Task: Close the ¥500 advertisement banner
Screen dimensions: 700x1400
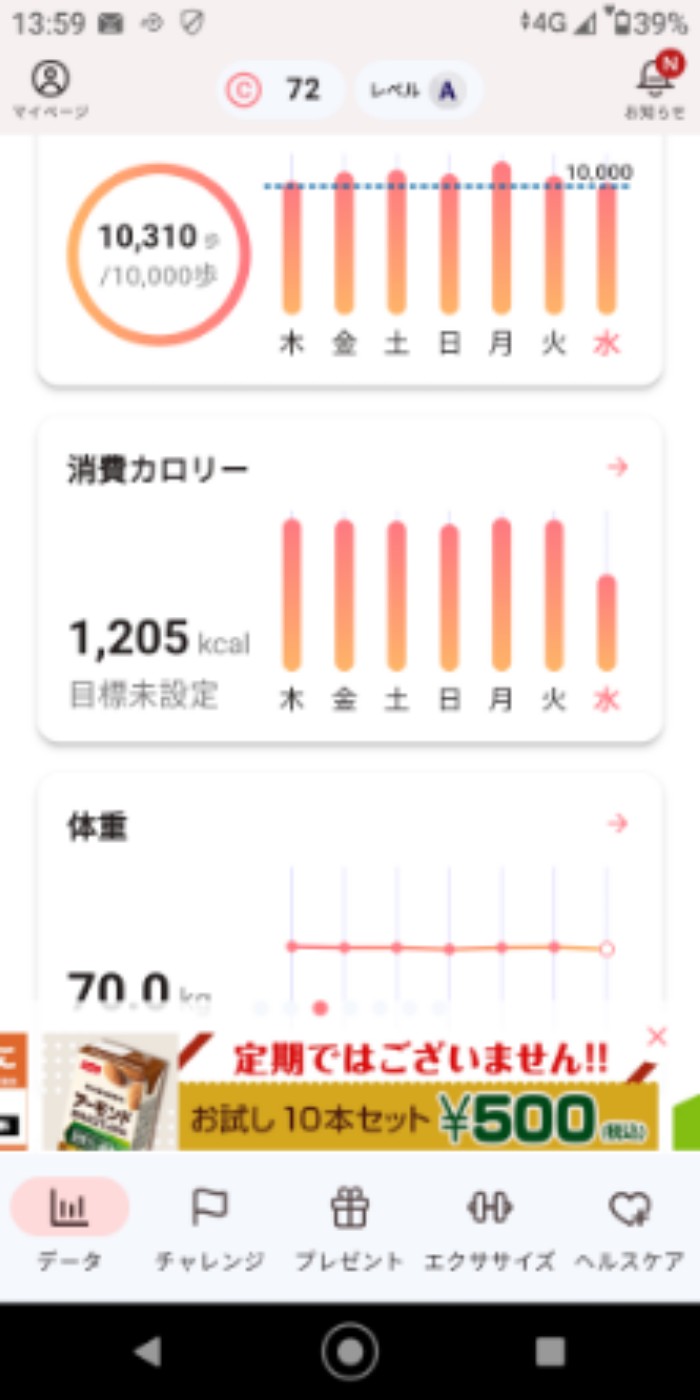Action: (657, 1037)
